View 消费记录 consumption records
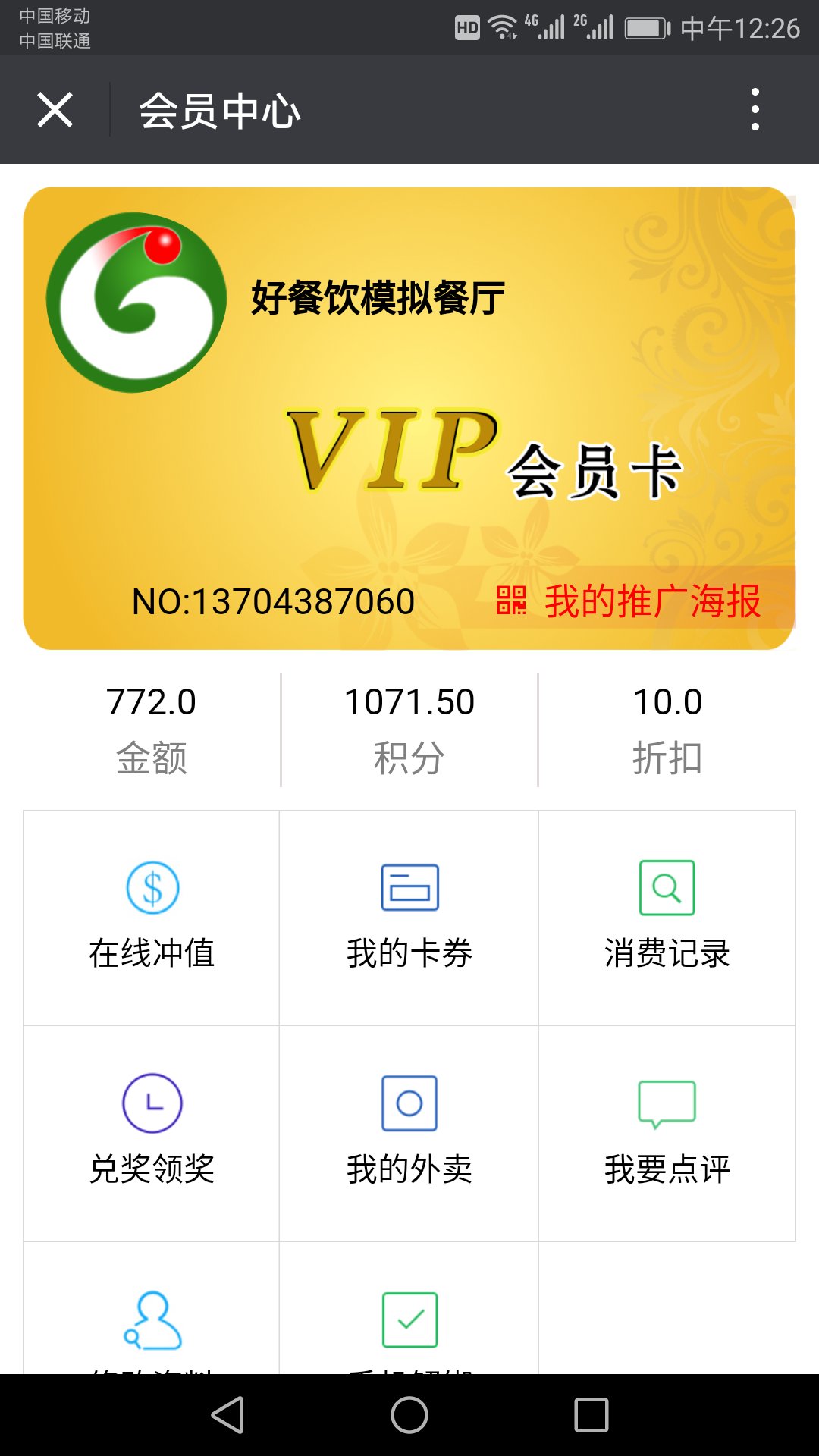Screen dimensions: 819x1456 [x=667, y=918]
